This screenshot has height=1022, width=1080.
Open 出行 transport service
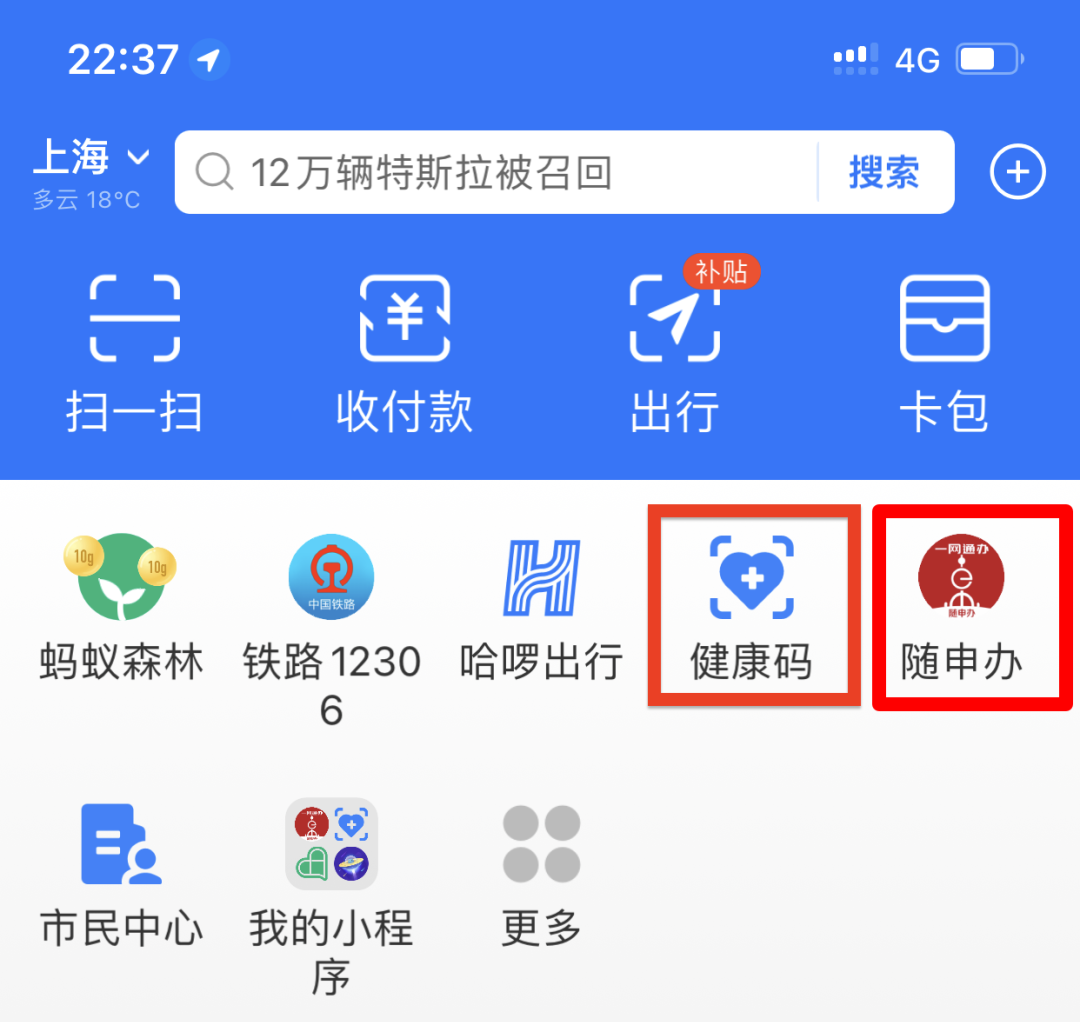pos(675,352)
